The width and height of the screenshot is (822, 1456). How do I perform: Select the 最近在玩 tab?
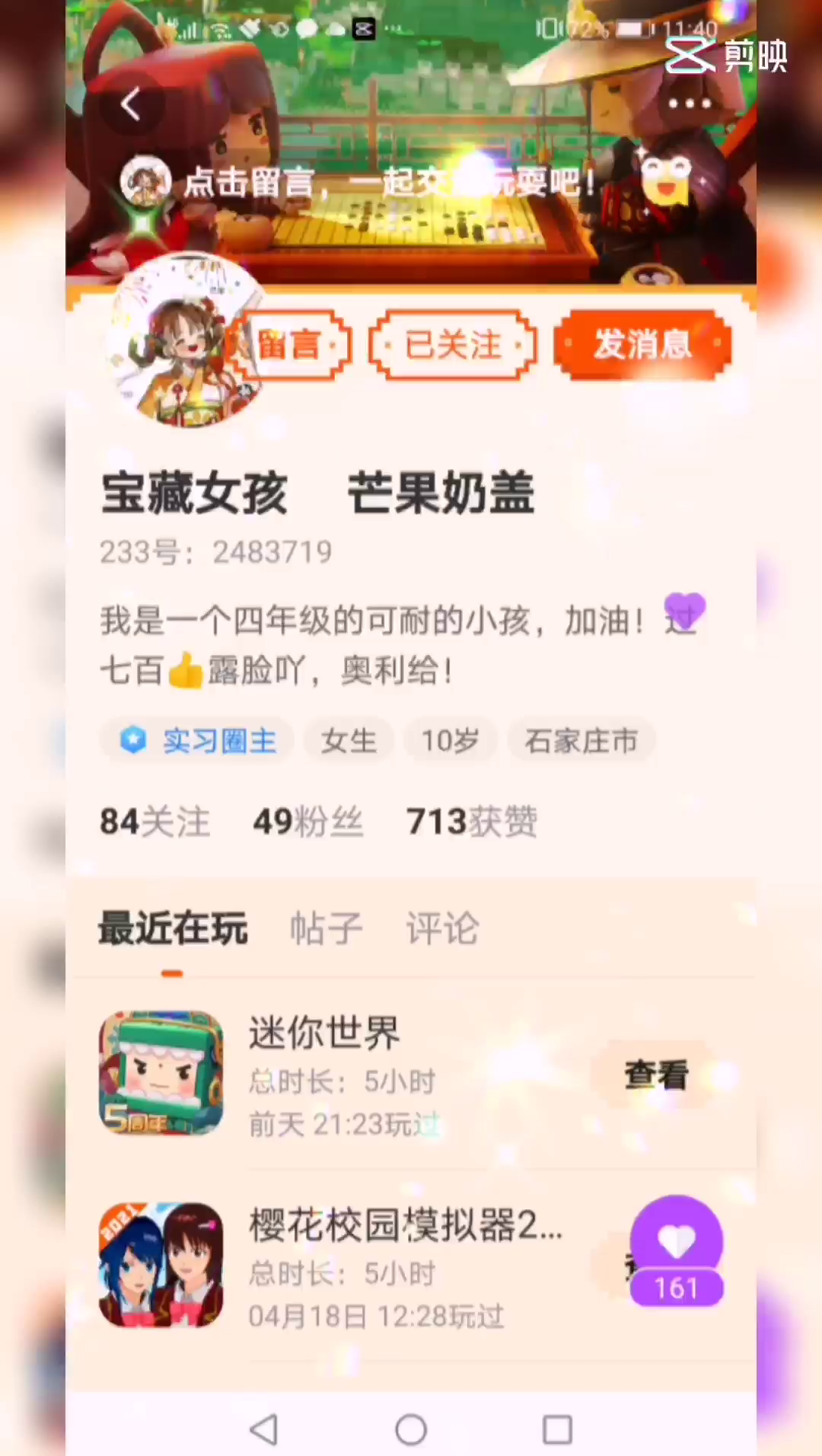pyautogui.click(x=173, y=928)
